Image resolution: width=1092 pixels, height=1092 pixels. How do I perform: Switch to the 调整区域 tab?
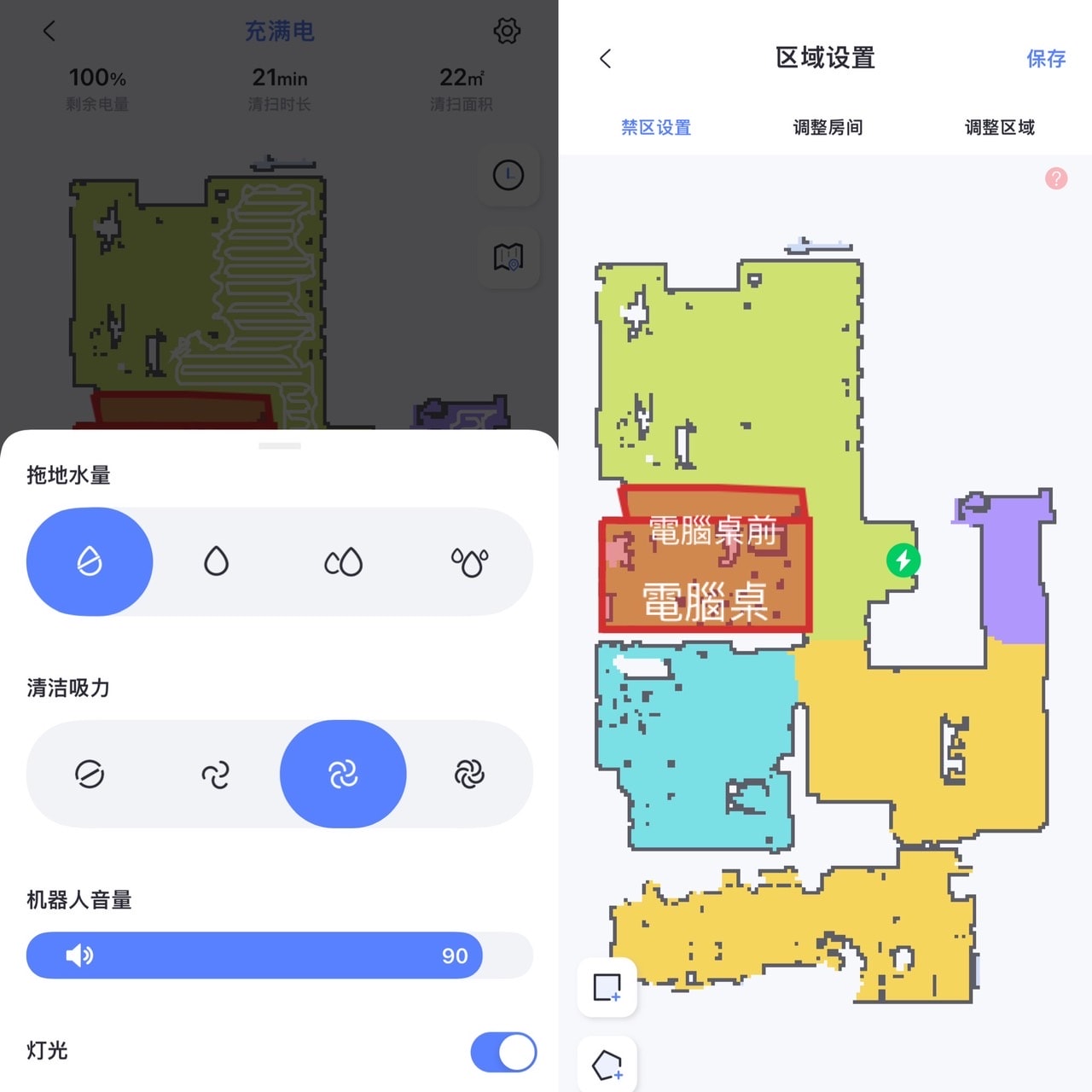999,128
